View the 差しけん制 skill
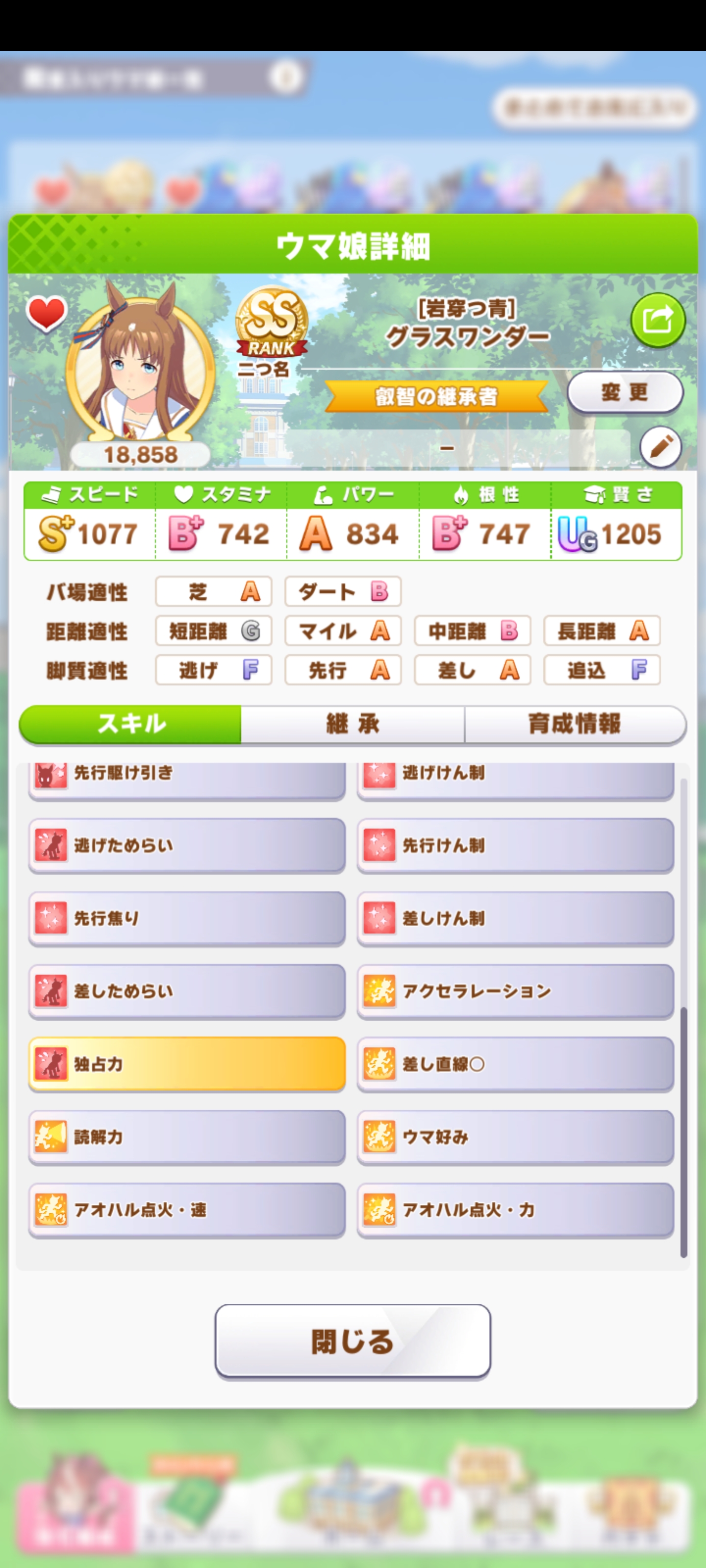The image size is (706, 1568). tap(515, 918)
